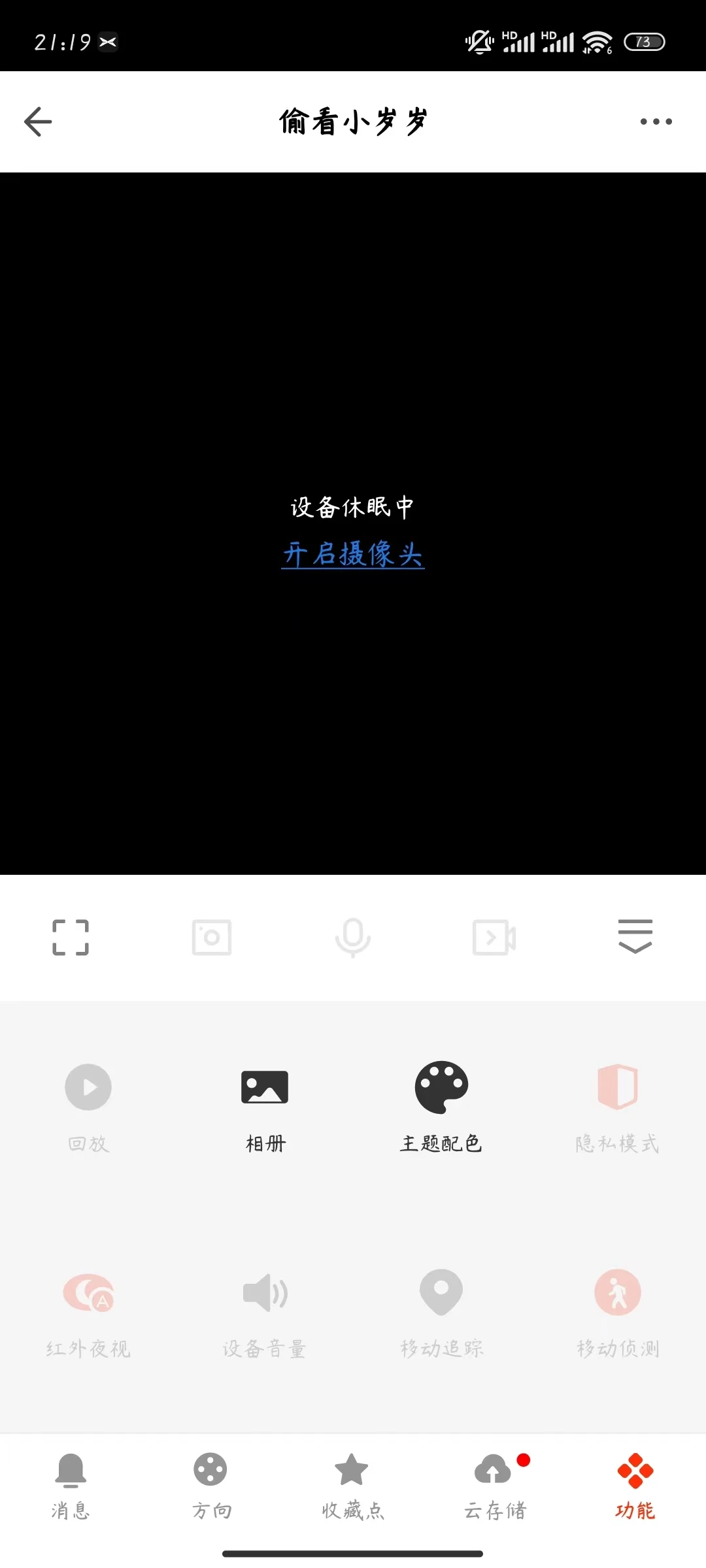The width and height of the screenshot is (706, 1568).
Task: Go back using the arrow icon
Action: coord(38,122)
